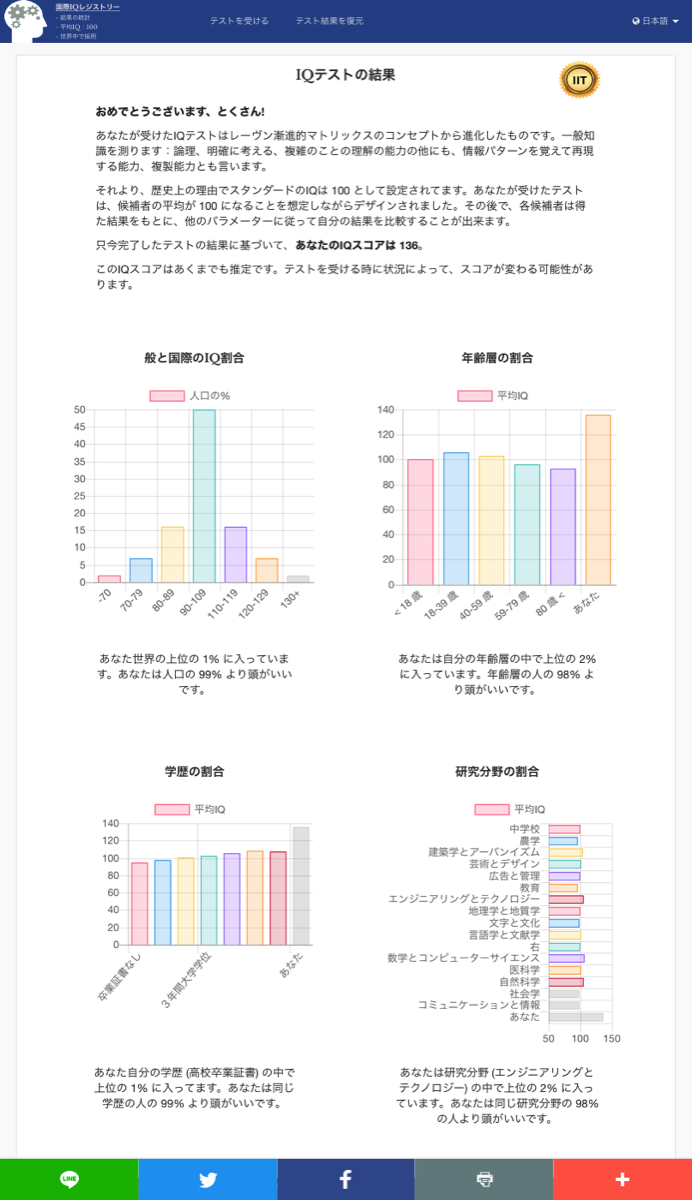Viewport: 692px width, 1200px height.
Task: Open the テストを受ける link
Action: [239, 21]
